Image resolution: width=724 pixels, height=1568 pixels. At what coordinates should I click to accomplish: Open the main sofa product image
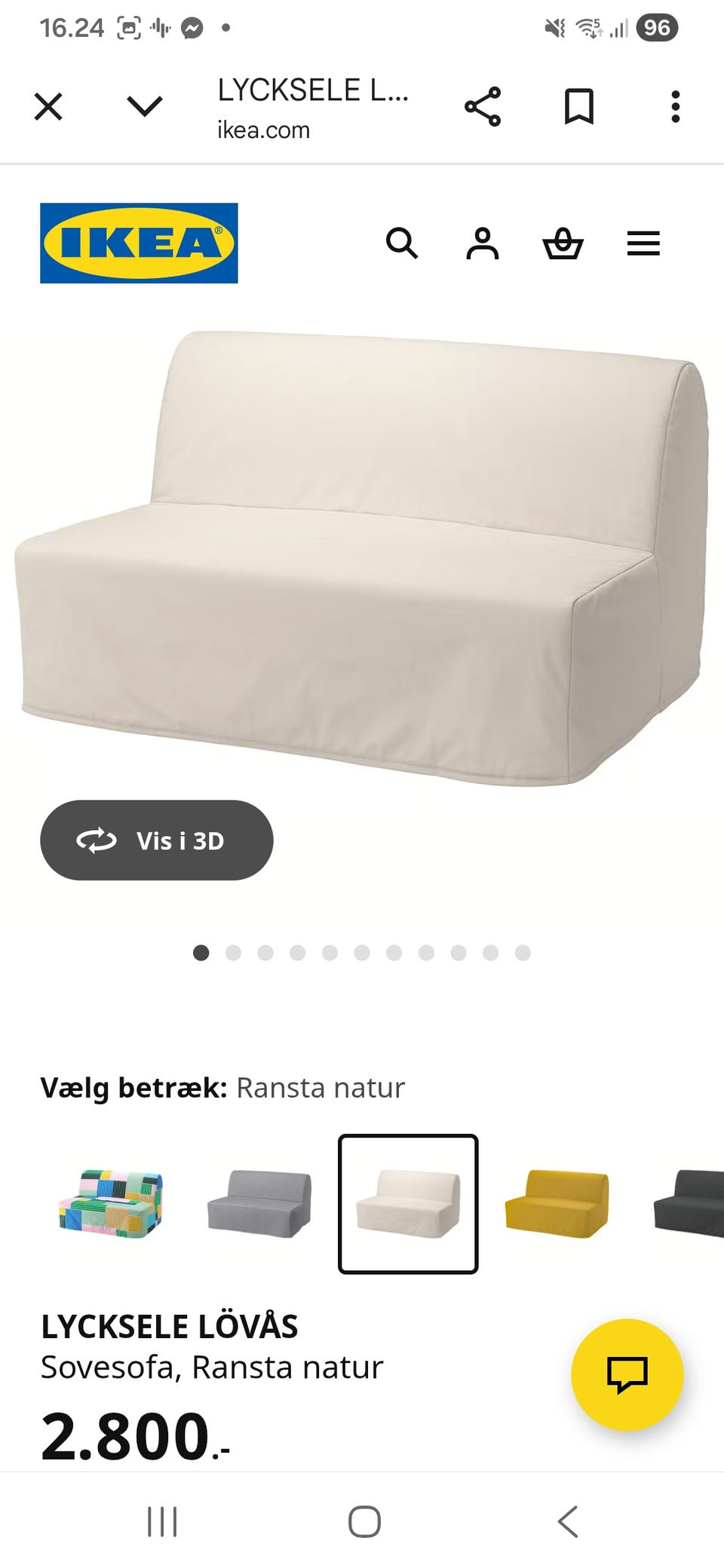click(362, 558)
